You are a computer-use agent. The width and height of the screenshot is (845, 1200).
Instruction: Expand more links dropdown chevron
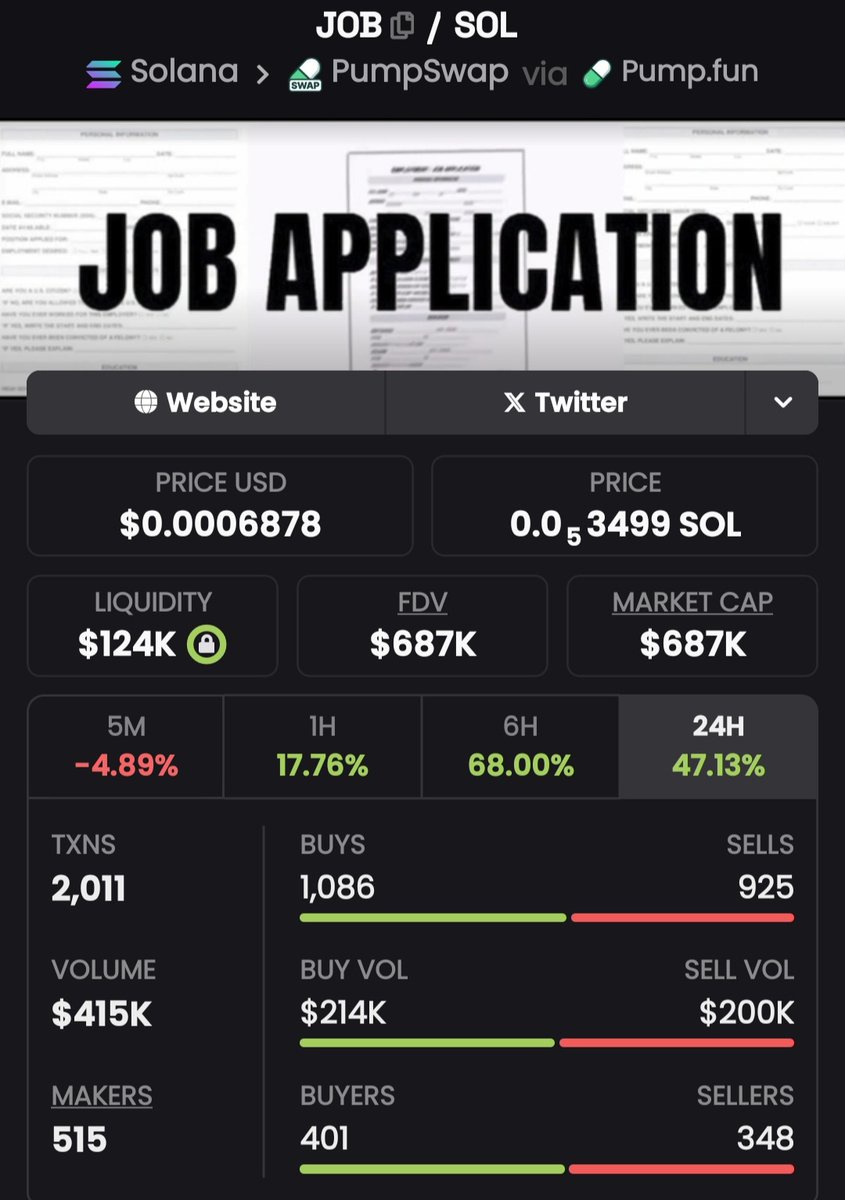[x=783, y=402]
